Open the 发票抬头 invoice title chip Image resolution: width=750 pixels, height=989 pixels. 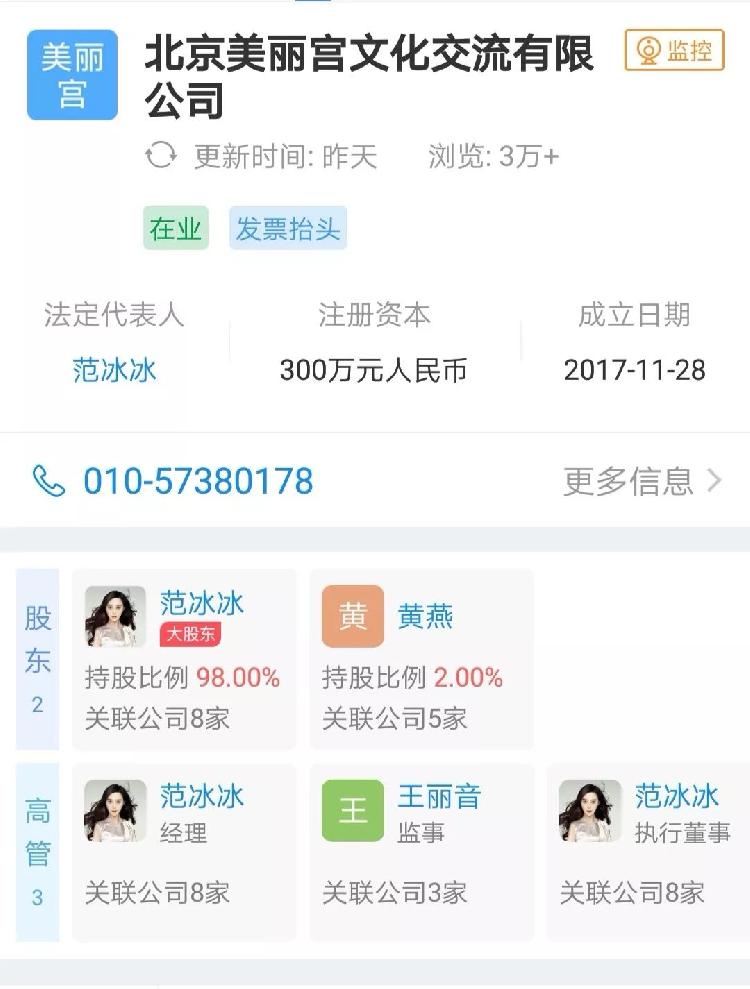coord(288,229)
